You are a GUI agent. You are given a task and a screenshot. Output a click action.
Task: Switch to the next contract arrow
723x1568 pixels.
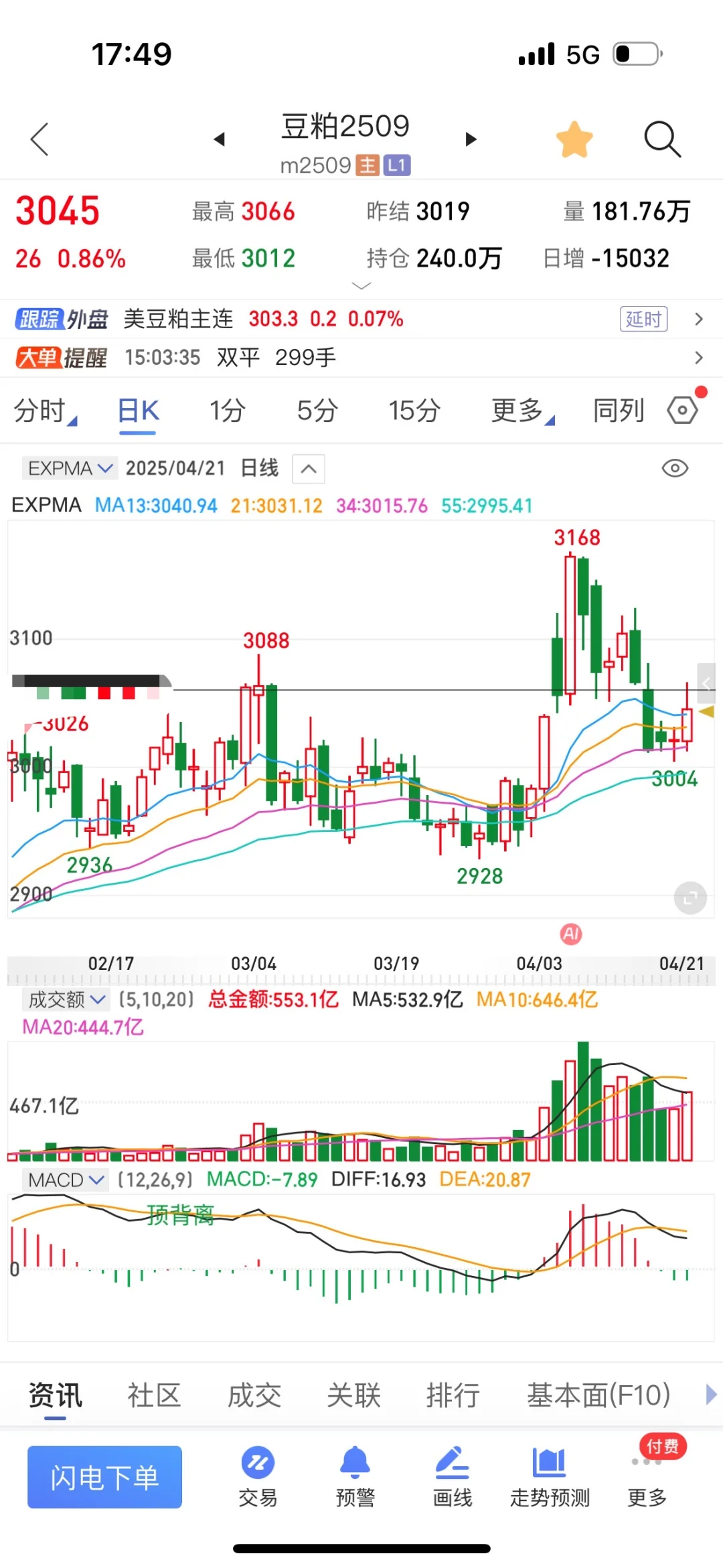[x=471, y=139]
